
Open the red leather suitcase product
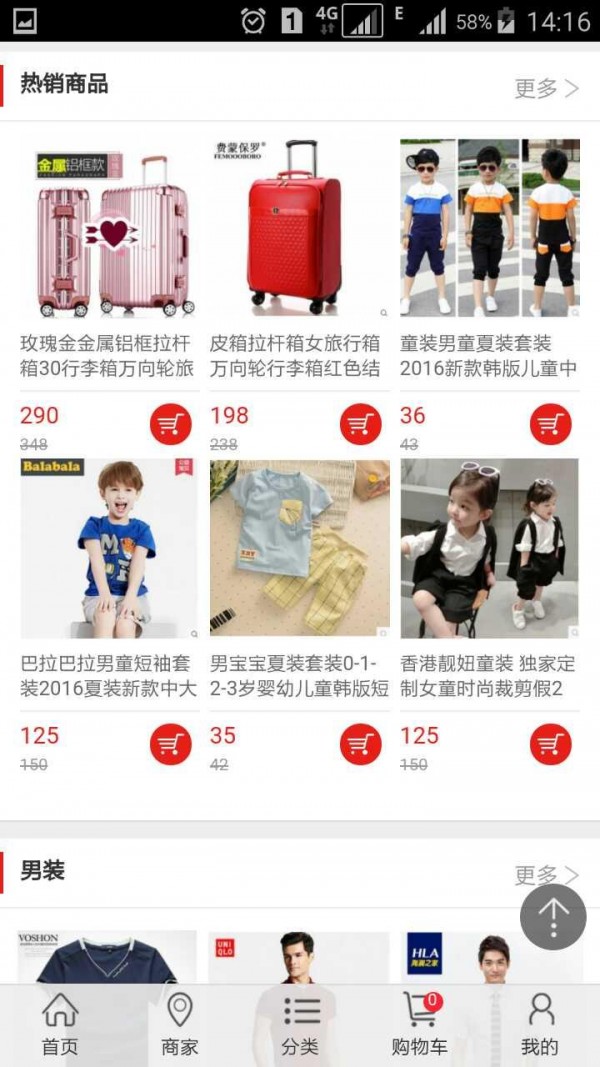(x=298, y=229)
